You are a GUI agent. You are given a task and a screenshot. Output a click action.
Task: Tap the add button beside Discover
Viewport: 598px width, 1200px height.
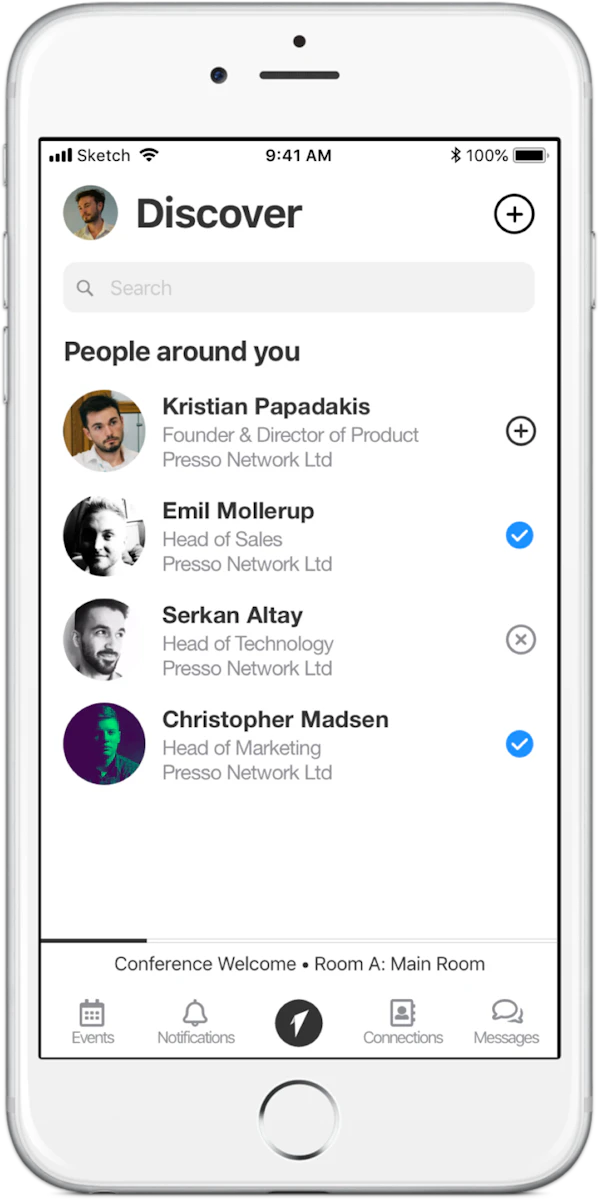514,214
